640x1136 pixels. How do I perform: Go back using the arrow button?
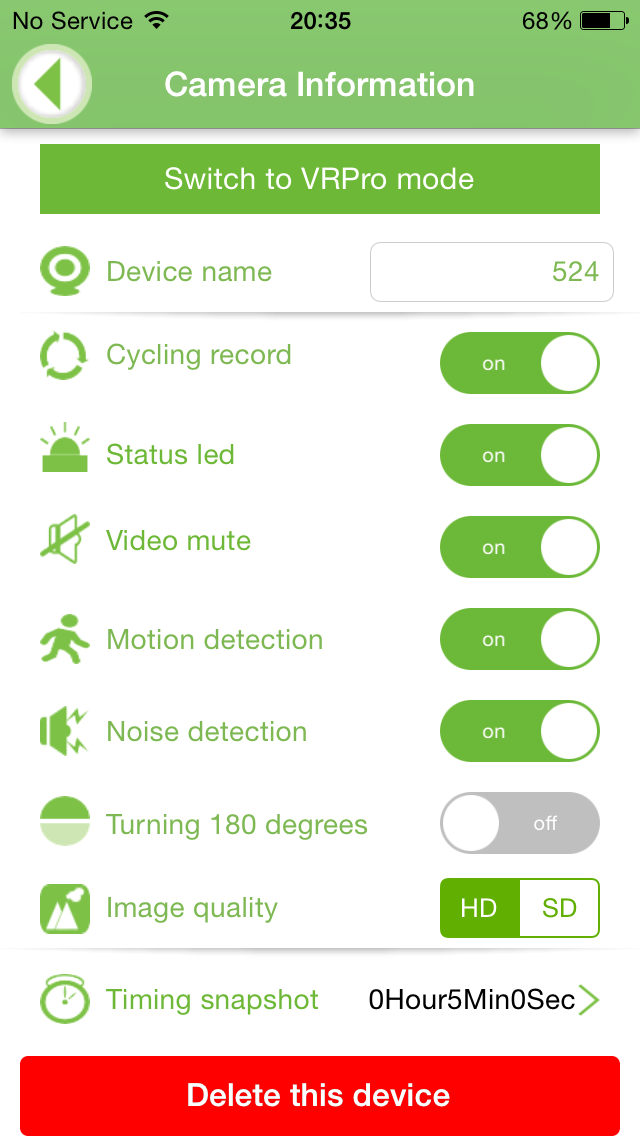[x=51, y=84]
